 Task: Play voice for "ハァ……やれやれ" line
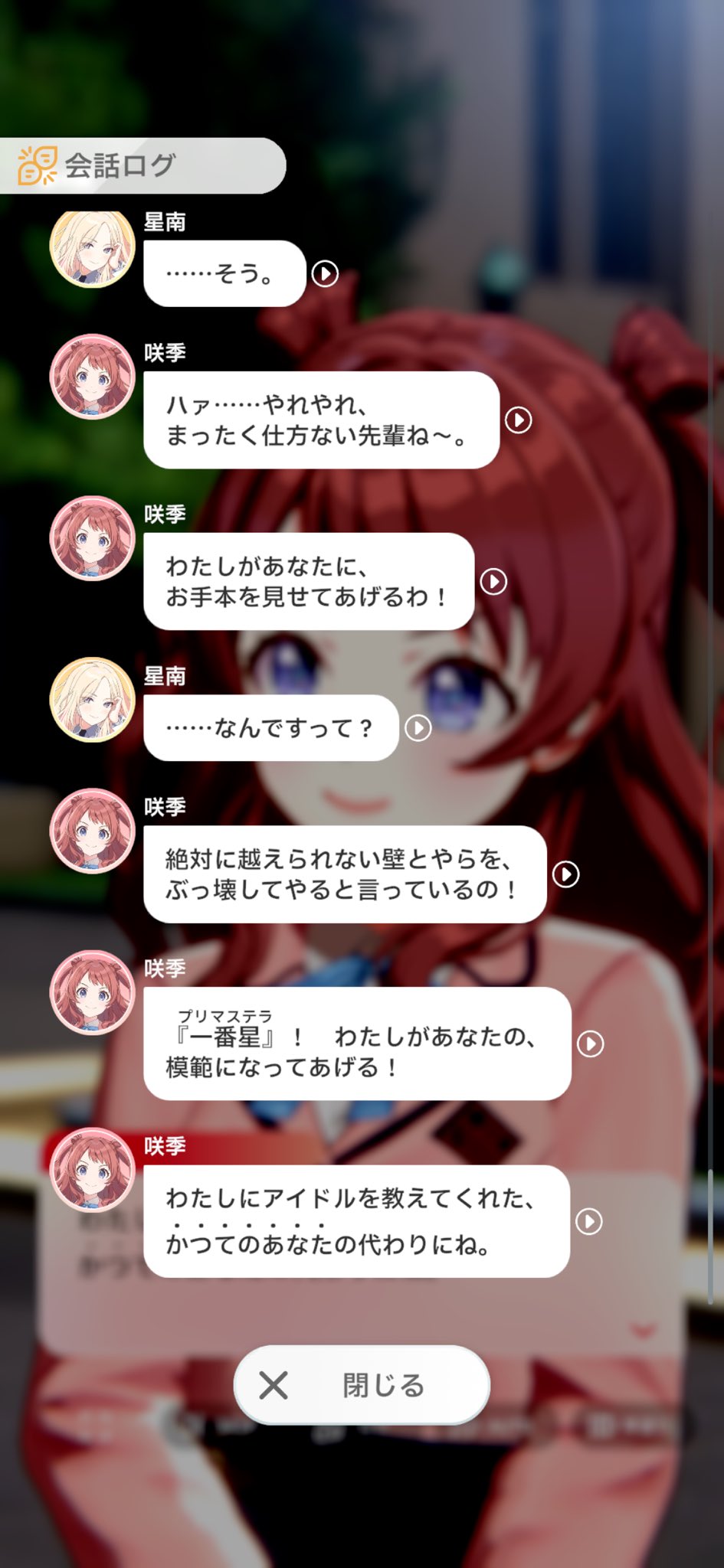[519, 420]
